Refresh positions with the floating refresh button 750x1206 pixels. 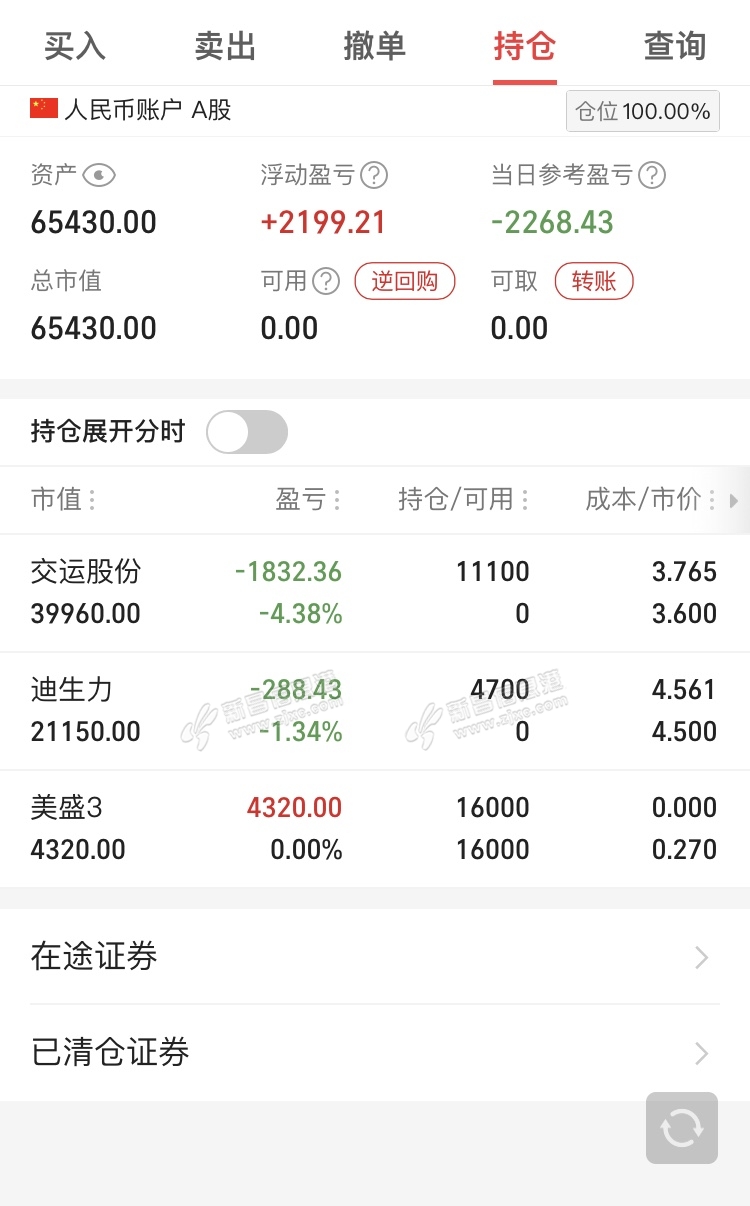[x=682, y=1128]
